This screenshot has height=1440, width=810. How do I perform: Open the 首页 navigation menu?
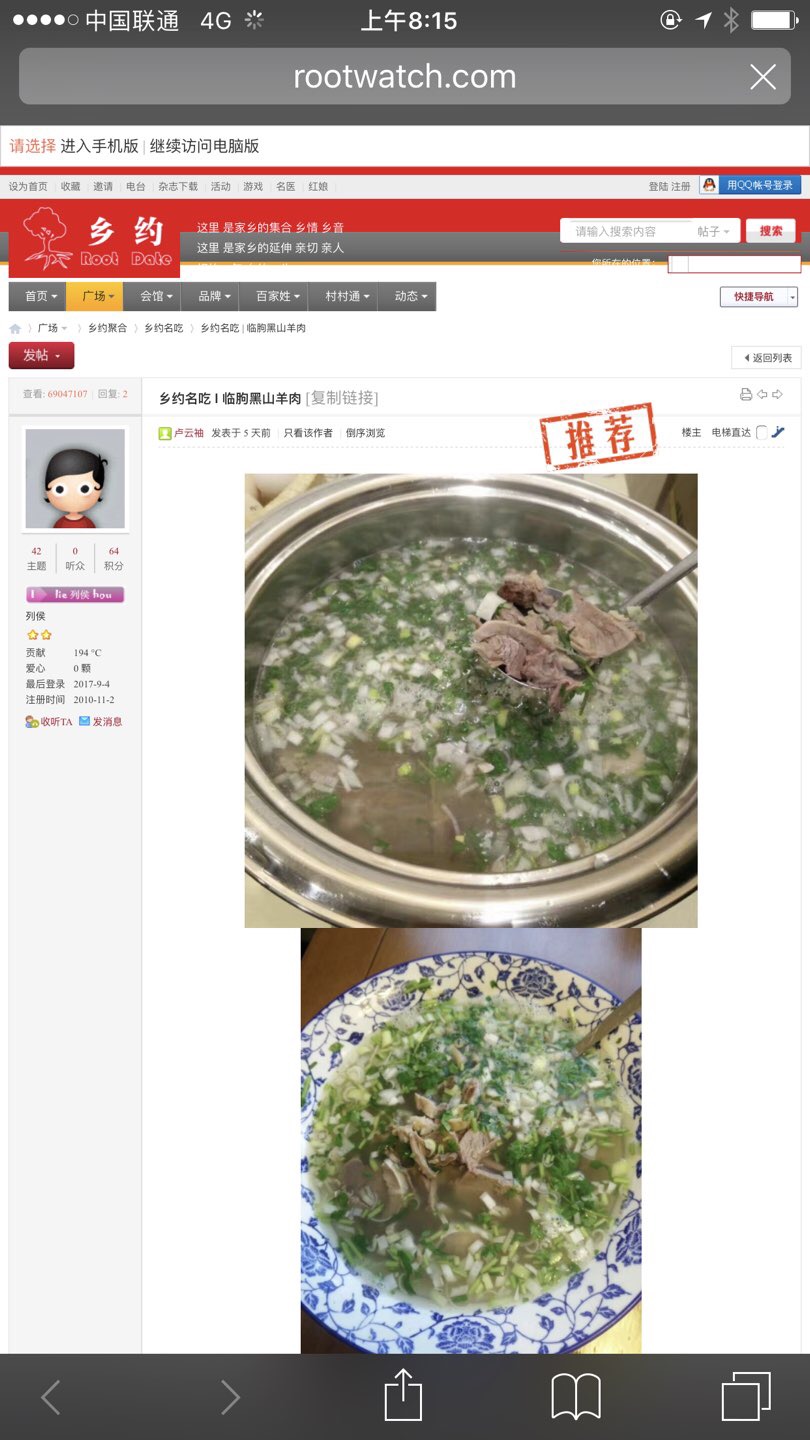(x=40, y=296)
